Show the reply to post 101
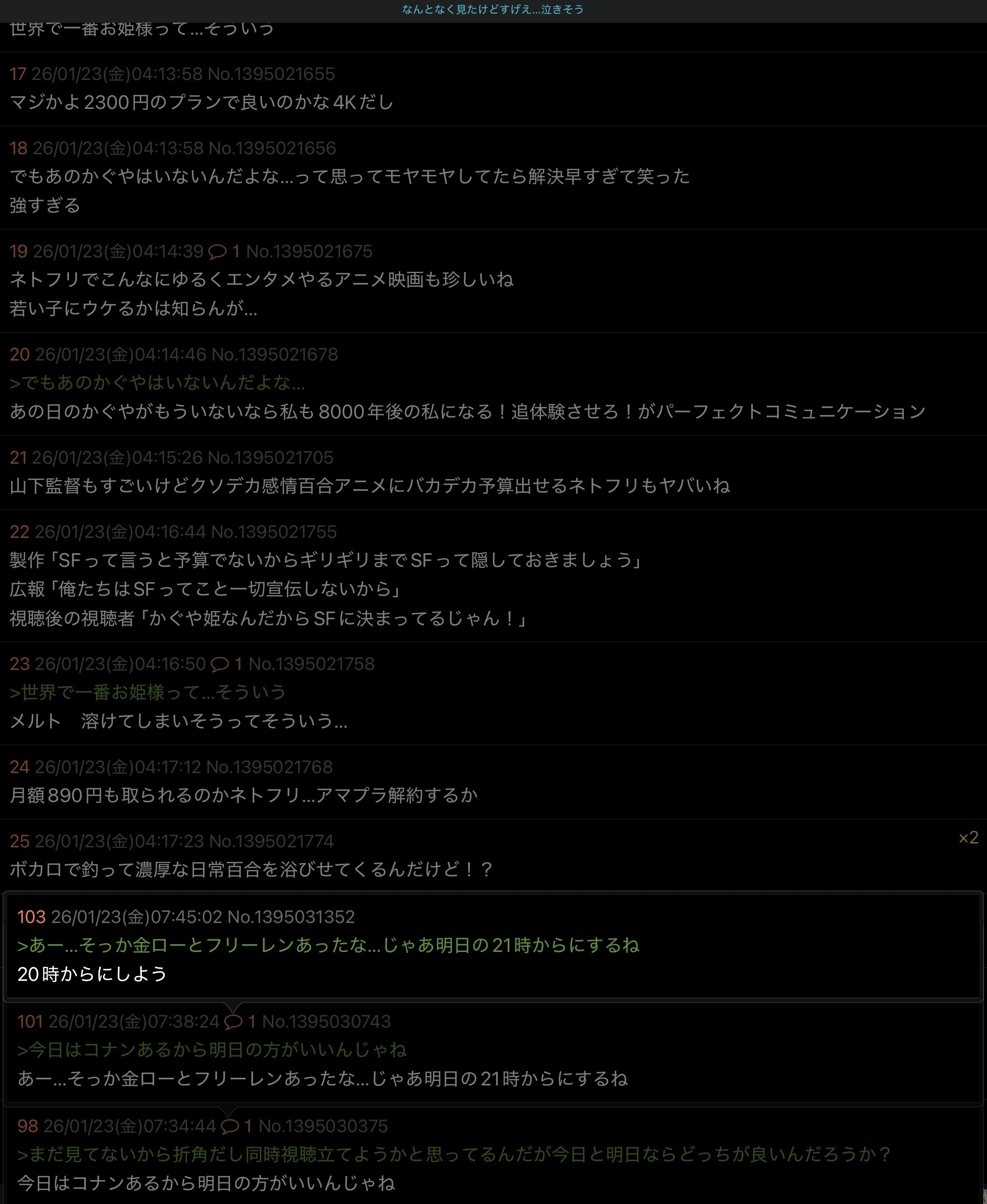This screenshot has width=987, height=1204. [x=240, y=1021]
